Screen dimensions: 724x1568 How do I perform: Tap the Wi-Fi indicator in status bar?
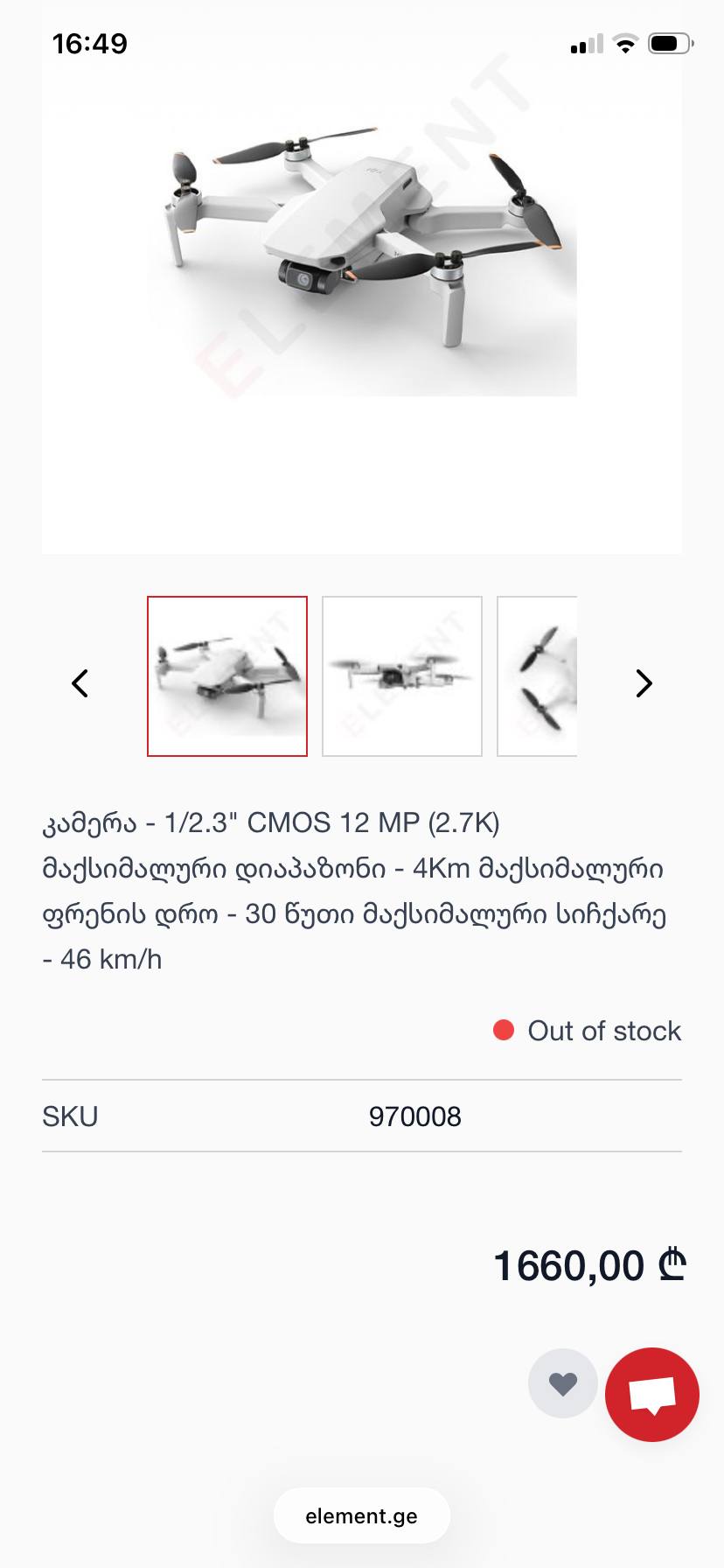pos(625,43)
